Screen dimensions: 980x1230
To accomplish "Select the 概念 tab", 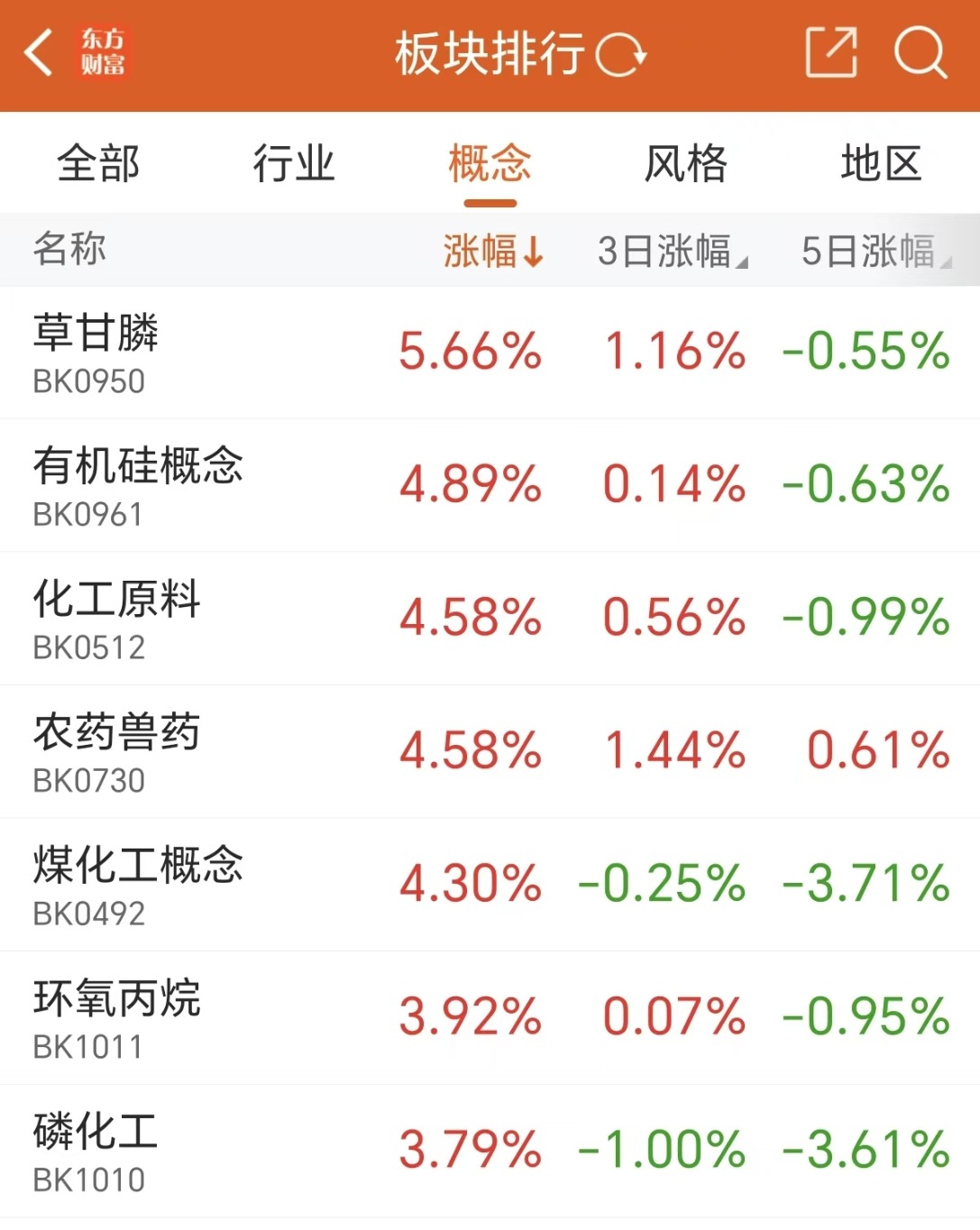I will tap(490, 164).
